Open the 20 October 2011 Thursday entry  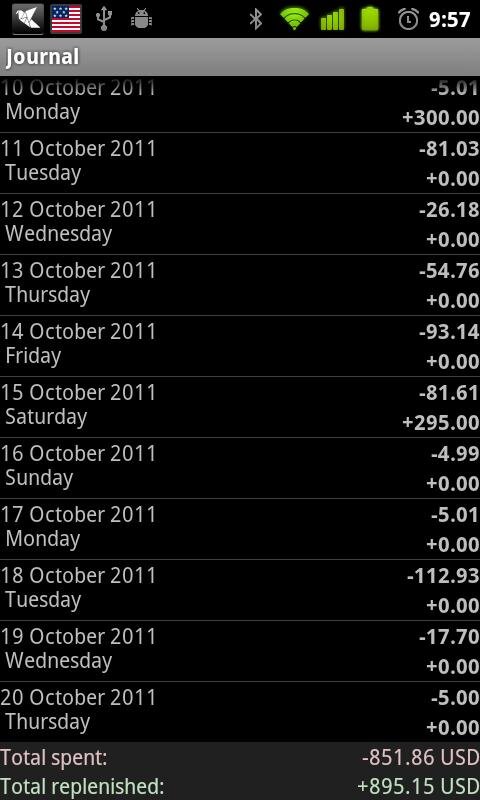(x=240, y=712)
